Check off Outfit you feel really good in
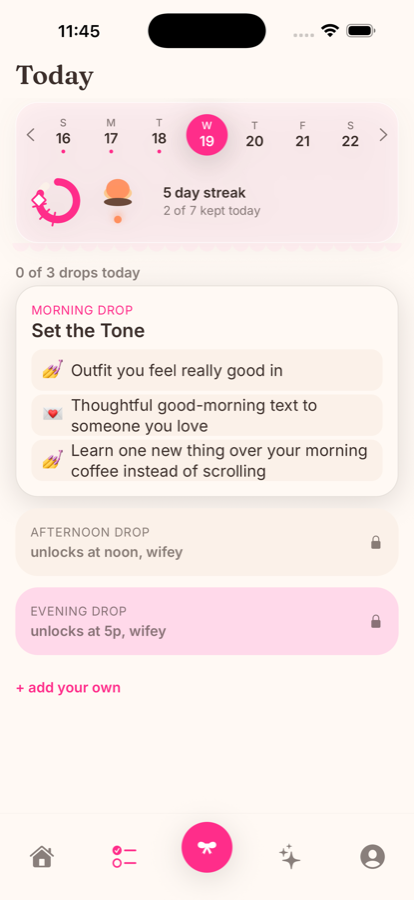 point(207,370)
